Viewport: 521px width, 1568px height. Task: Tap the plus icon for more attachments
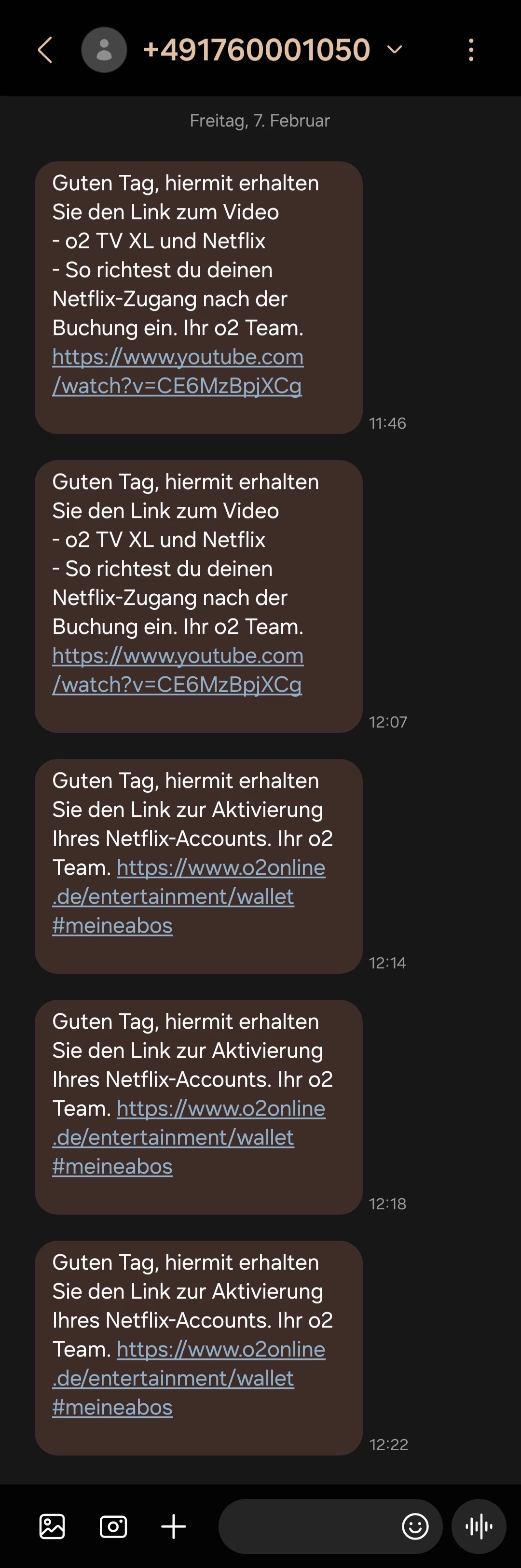click(174, 1526)
